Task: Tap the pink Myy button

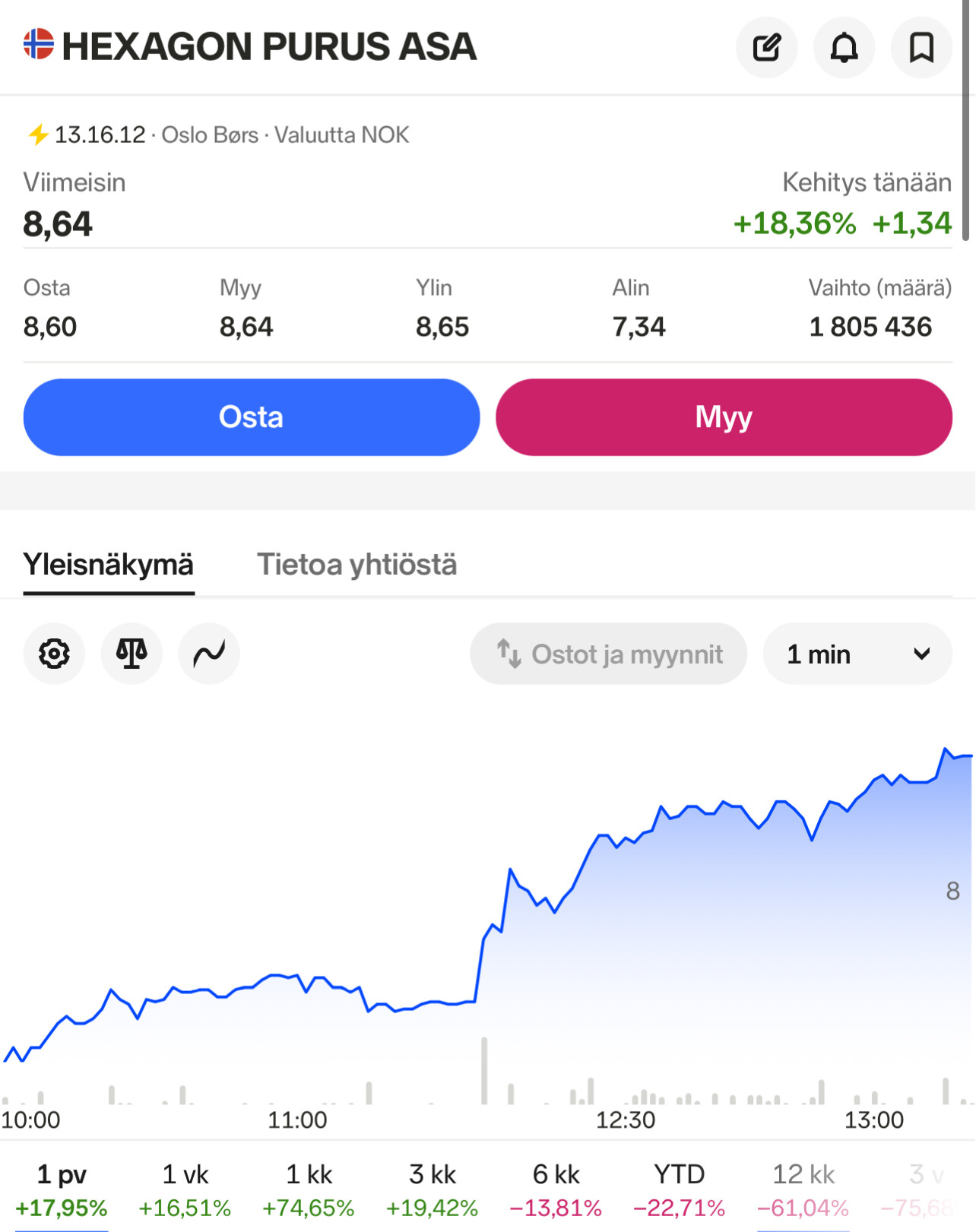Action: [724, 417]
